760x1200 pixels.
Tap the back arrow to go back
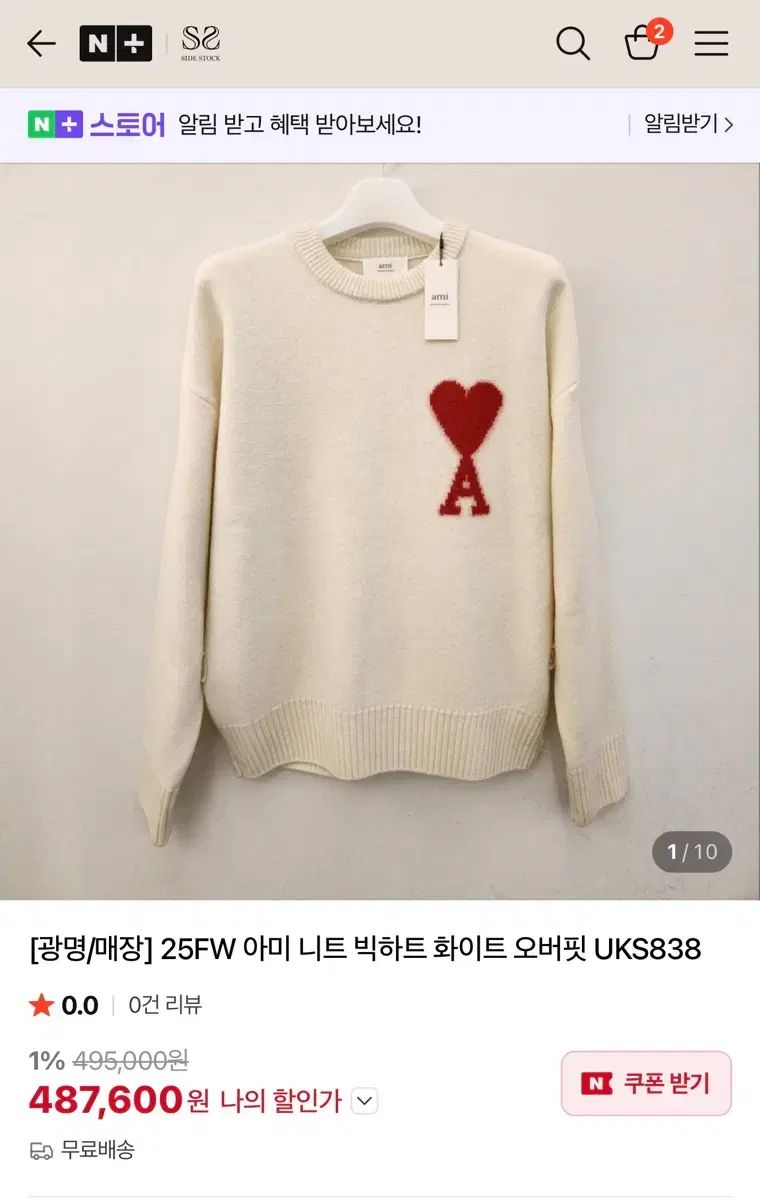click(x=39, y=44)
